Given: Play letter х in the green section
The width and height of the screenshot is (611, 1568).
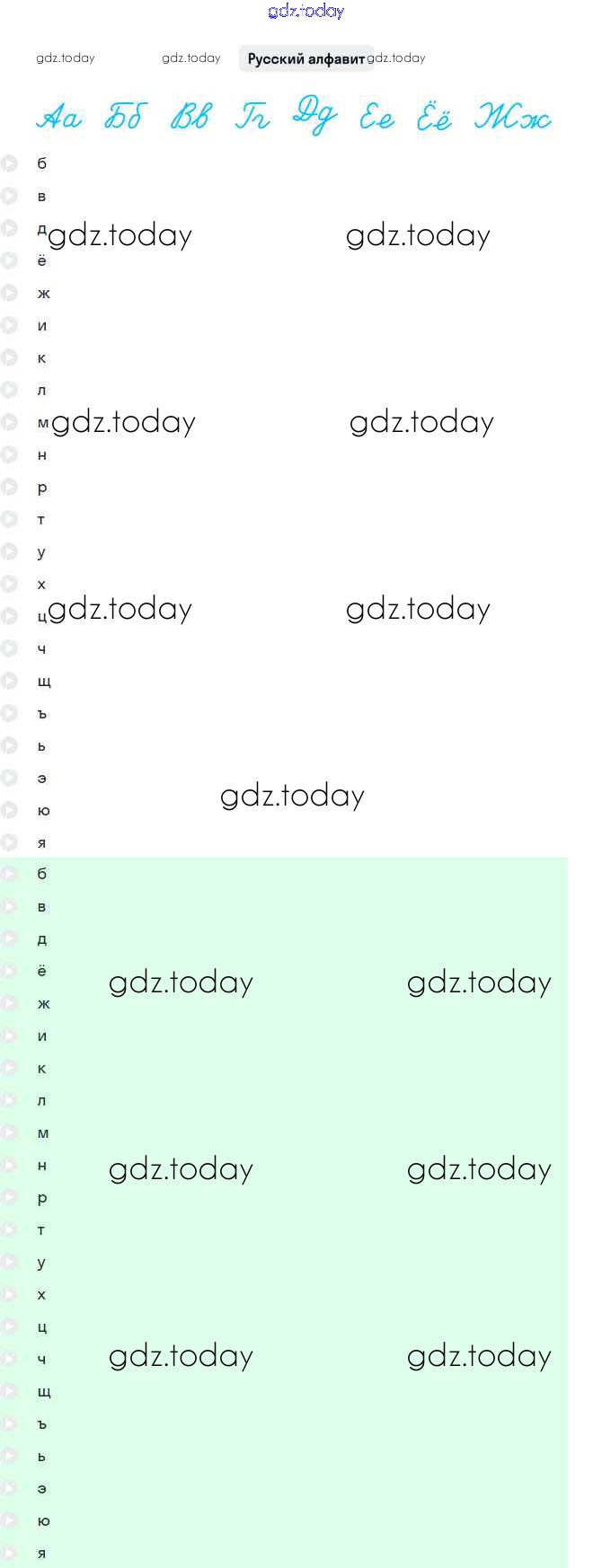Looking at the screenshot, I should (9, 1294).
